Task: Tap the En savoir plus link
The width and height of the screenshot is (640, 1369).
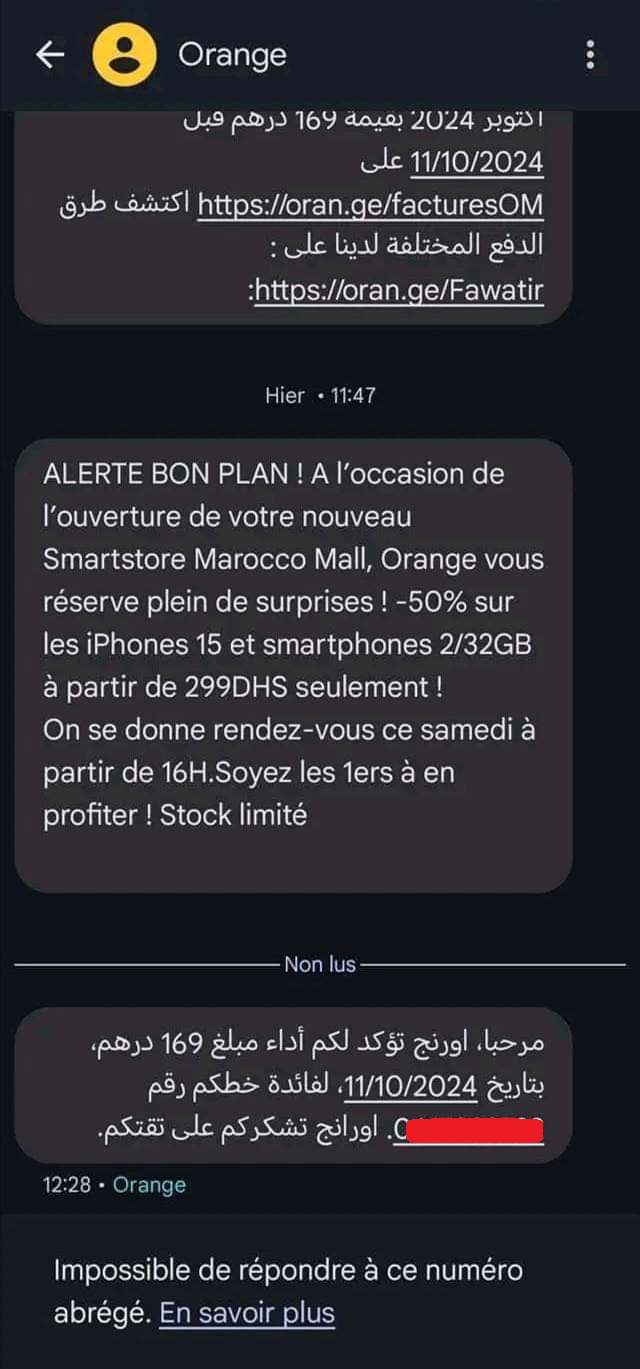Action: pos(247,1312)
